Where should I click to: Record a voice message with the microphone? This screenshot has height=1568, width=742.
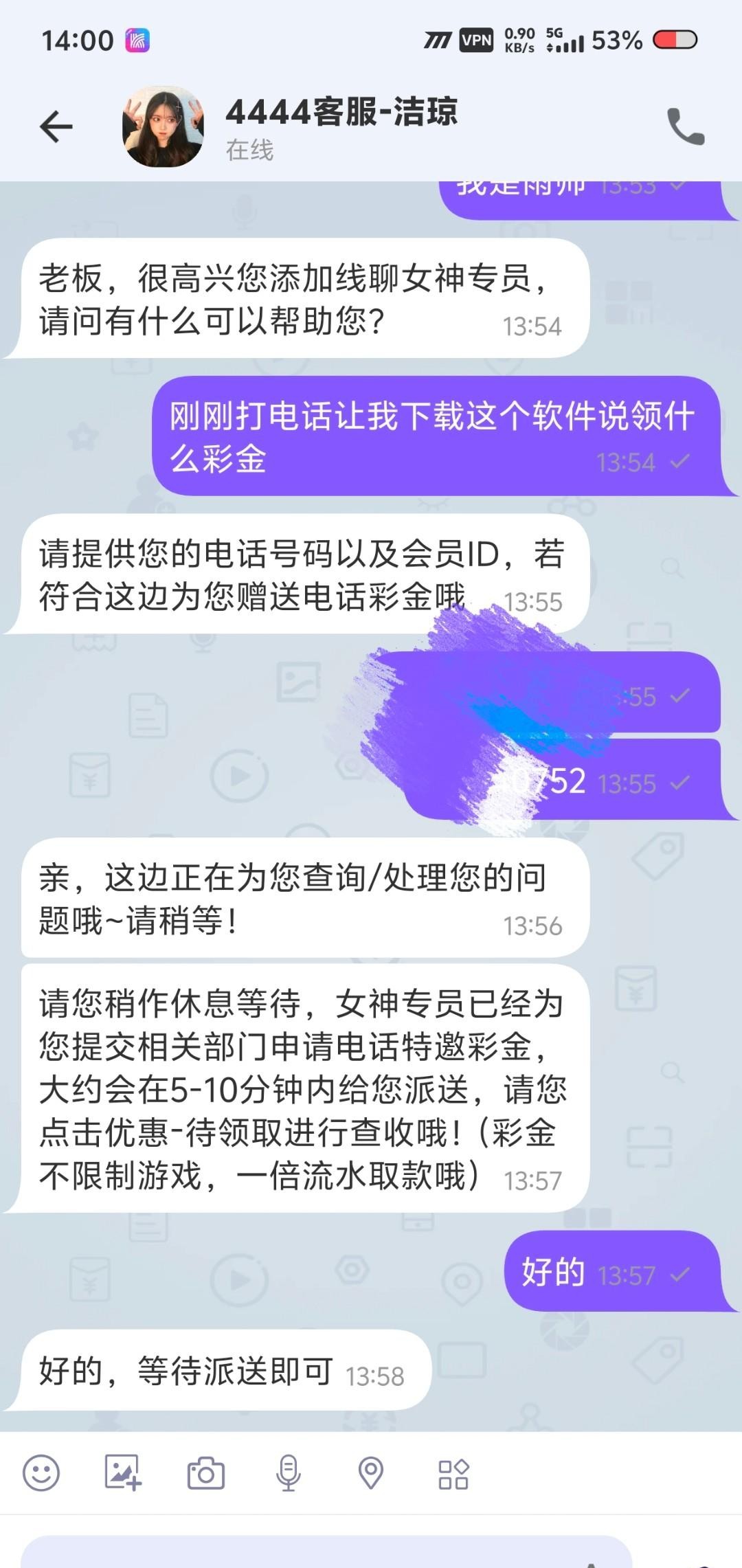(x=288, y=1473)
